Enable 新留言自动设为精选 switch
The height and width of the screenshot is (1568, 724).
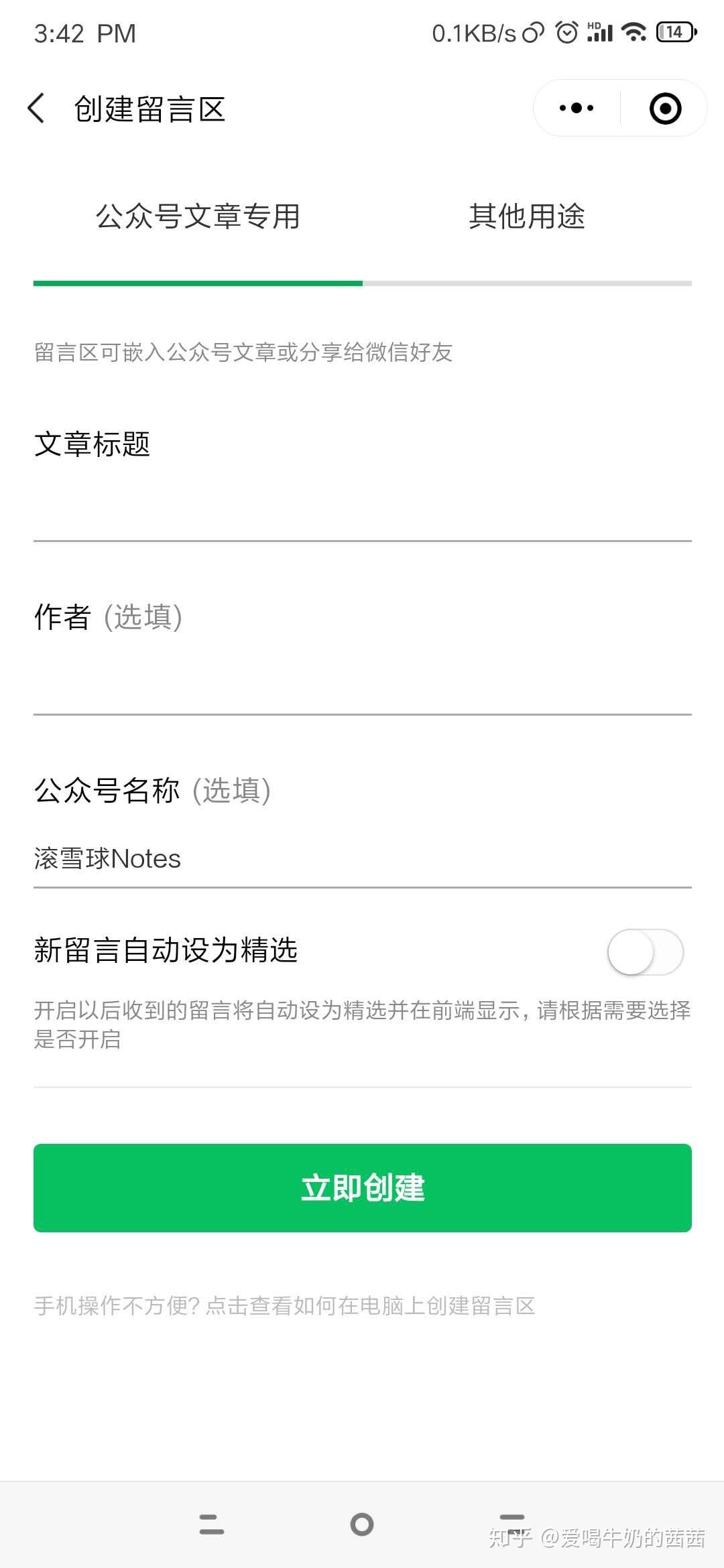click(x=645, y=952)
